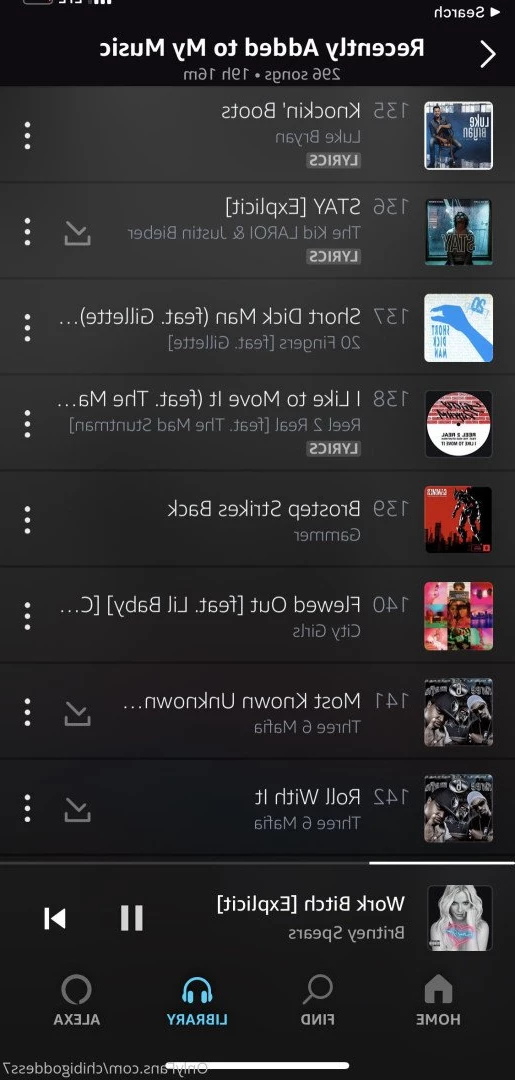
Task: Switch to the Home tab
Action: [438, 1001]
